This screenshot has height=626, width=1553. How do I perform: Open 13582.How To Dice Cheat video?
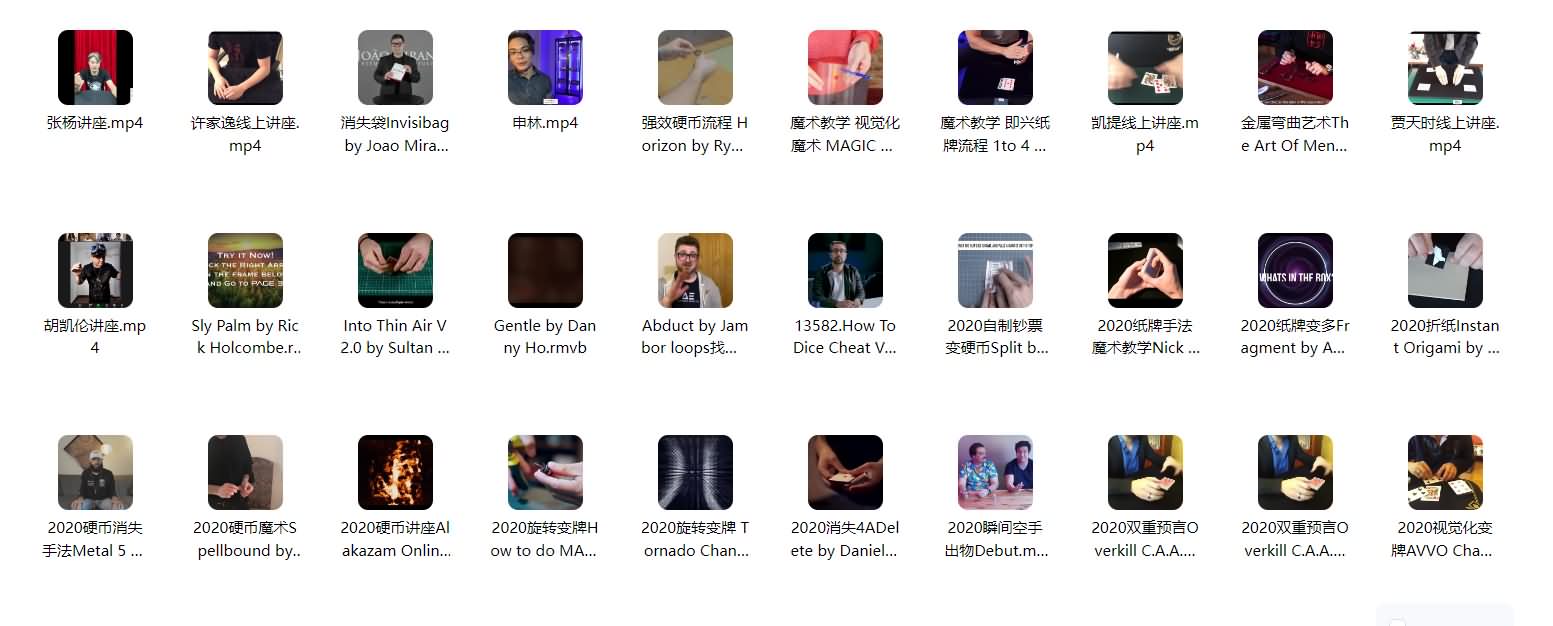click(845, 271)
